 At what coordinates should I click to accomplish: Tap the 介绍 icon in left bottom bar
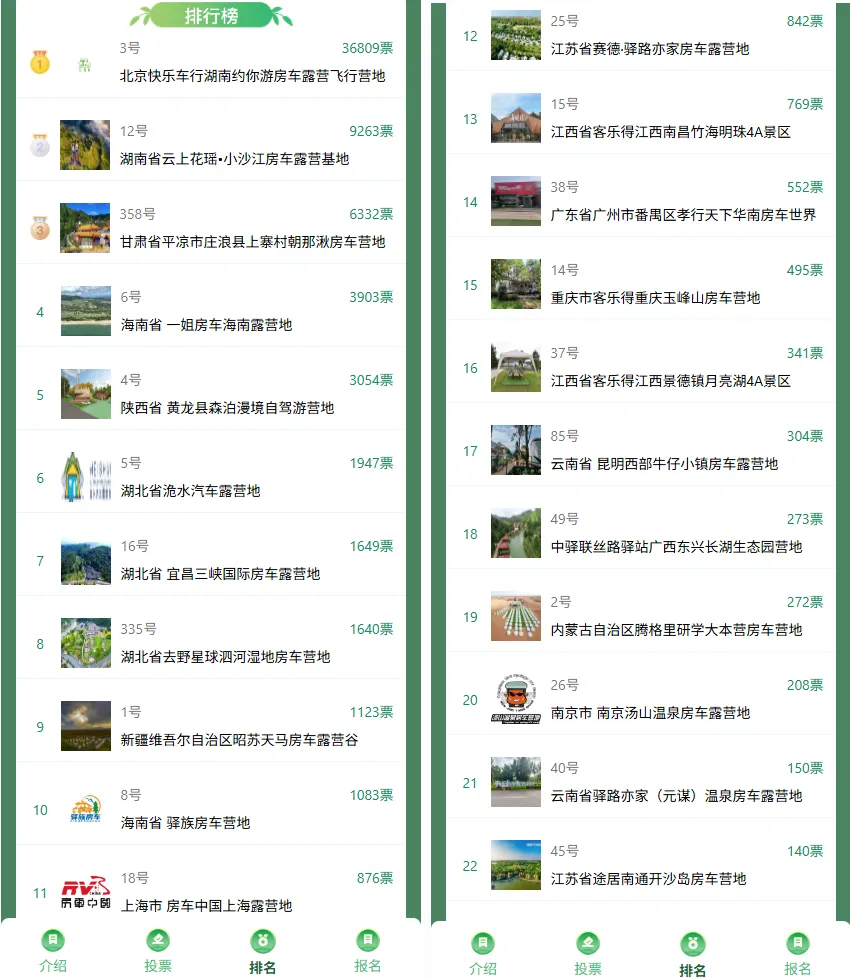pos(52,941)
